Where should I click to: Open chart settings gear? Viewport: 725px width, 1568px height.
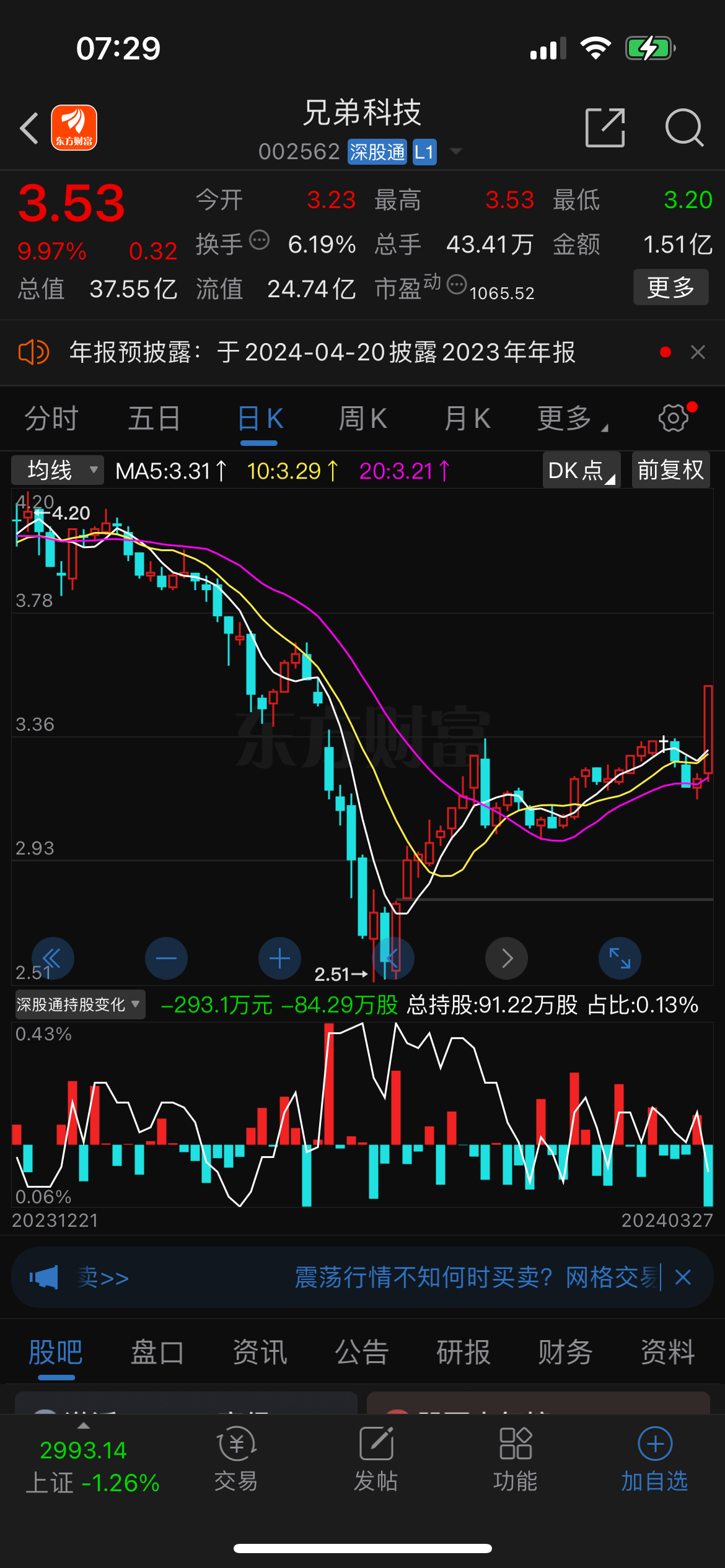pos(674,419)
